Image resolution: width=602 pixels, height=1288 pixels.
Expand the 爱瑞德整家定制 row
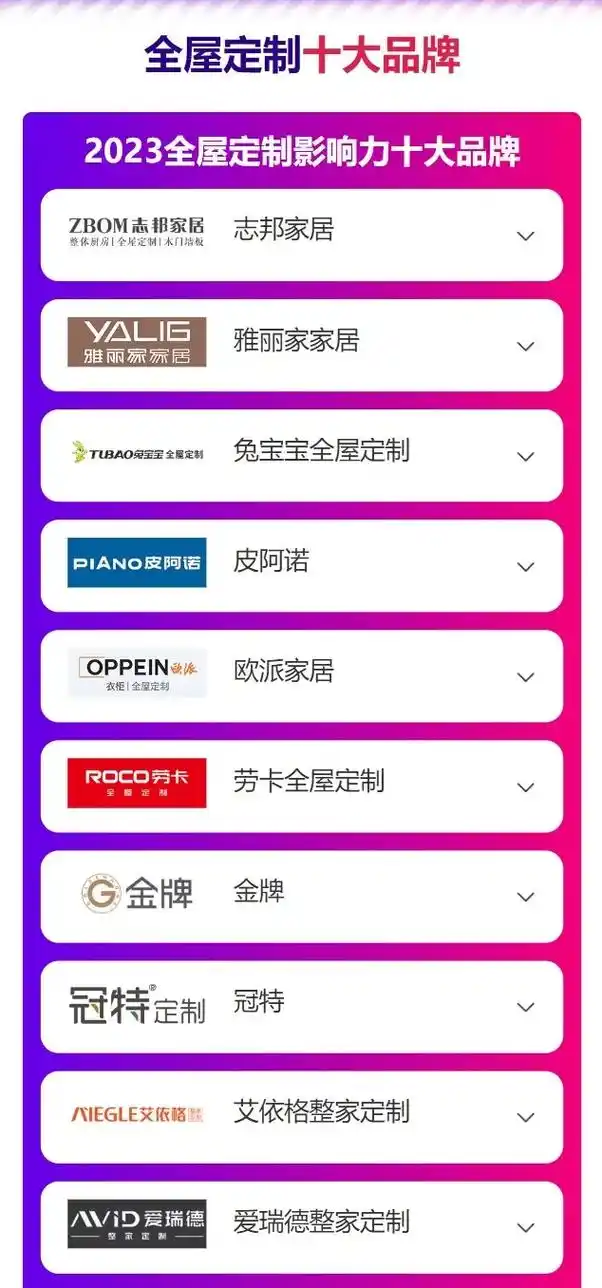[x=525, y=1227]
